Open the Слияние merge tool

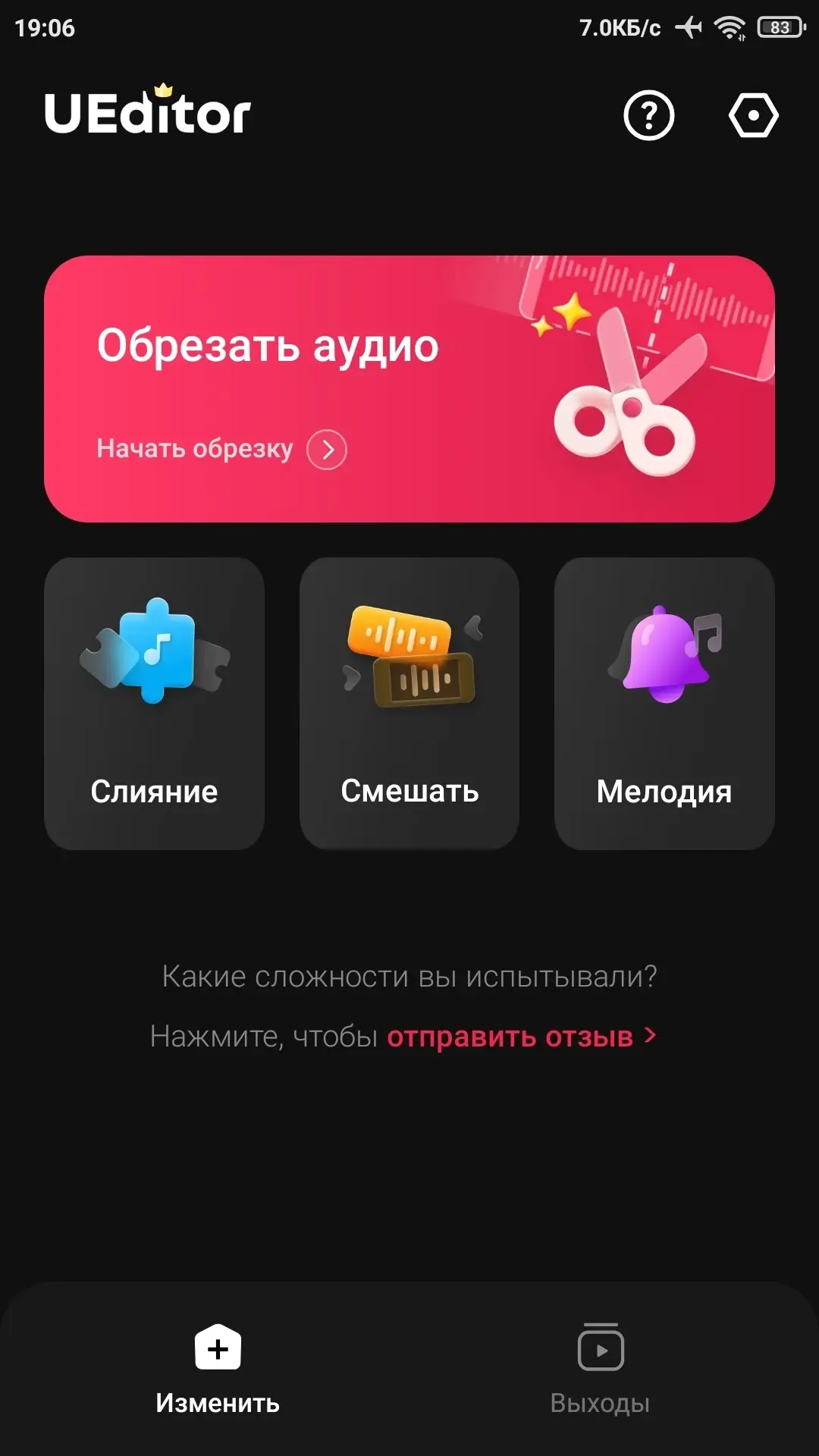(154, 703)
